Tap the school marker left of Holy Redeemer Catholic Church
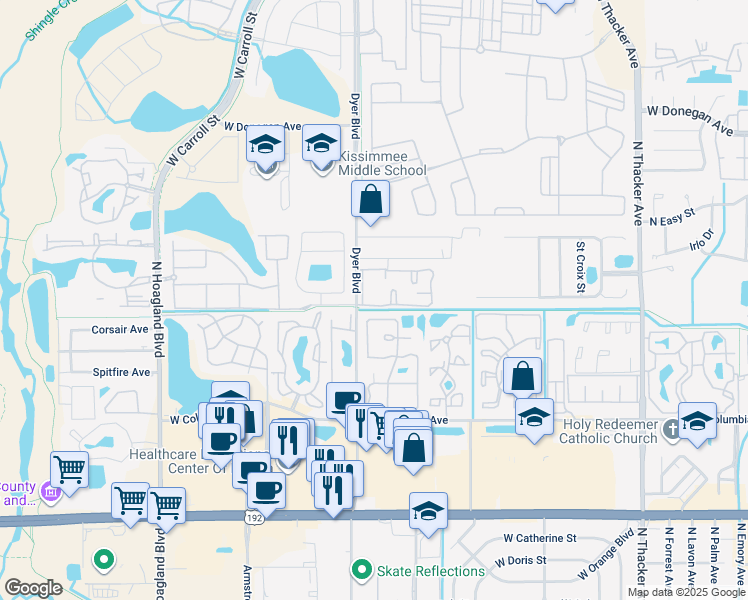 (x=534, y=417)
